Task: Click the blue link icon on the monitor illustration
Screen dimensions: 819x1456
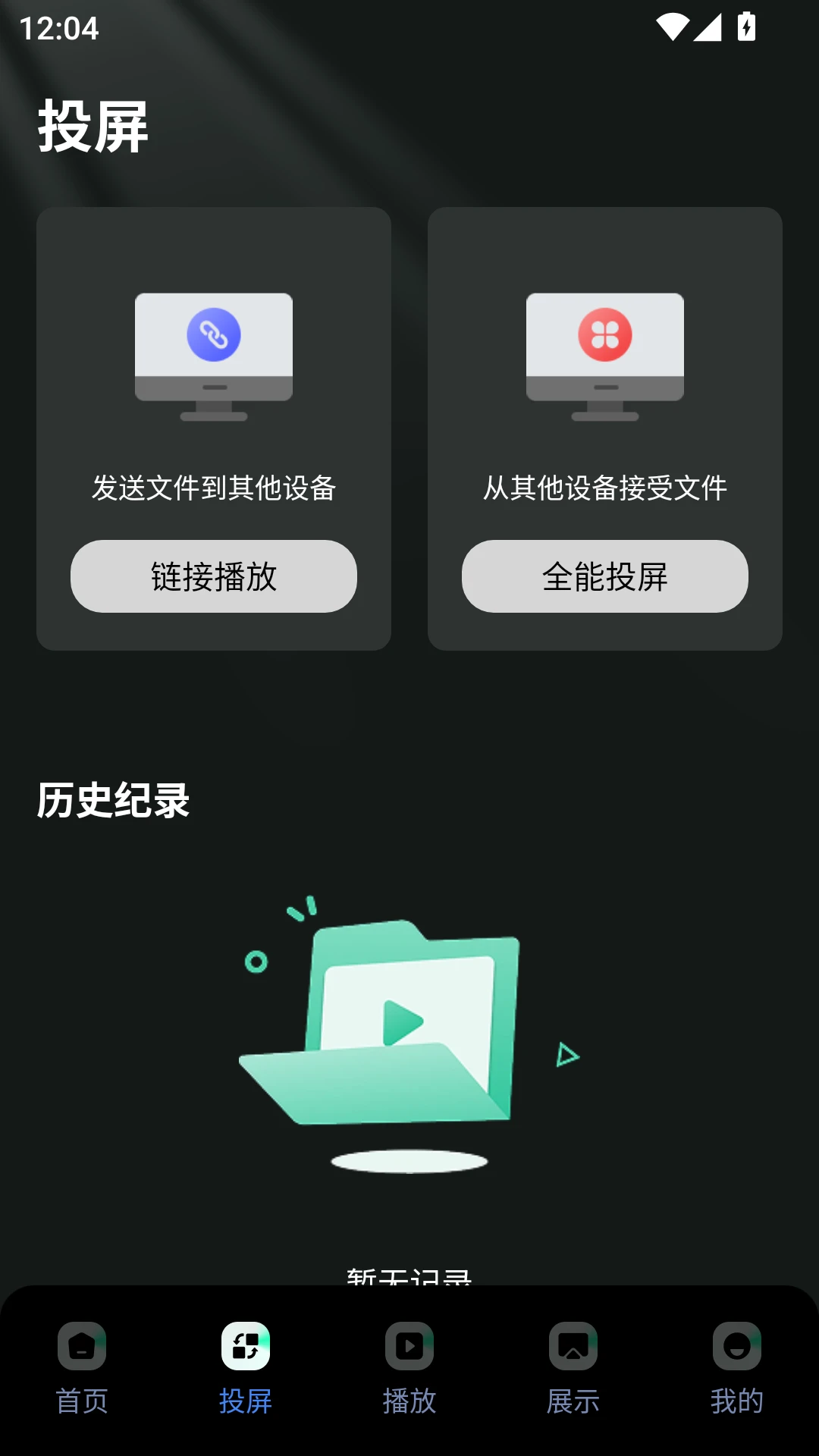Action: (213, 332)
